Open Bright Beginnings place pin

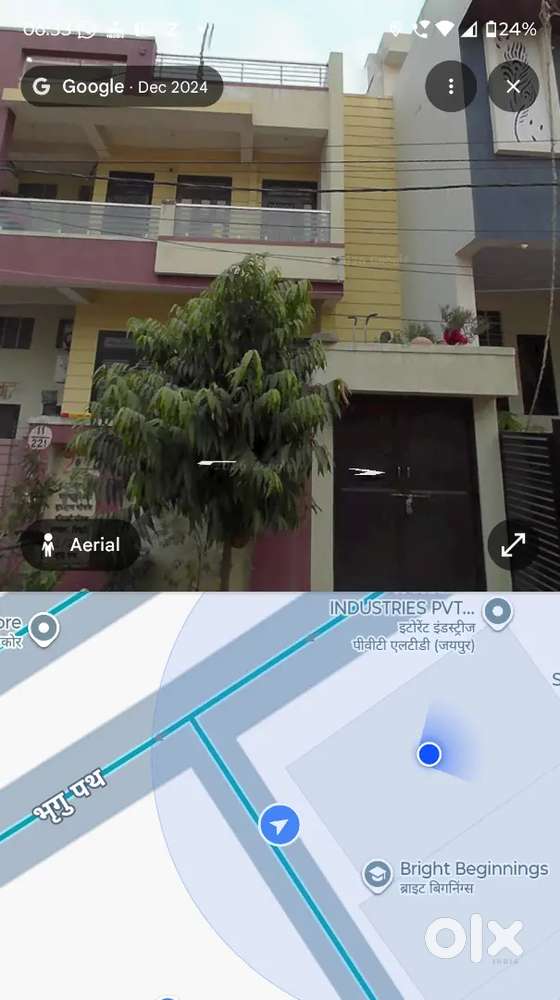tap(378, 876)
